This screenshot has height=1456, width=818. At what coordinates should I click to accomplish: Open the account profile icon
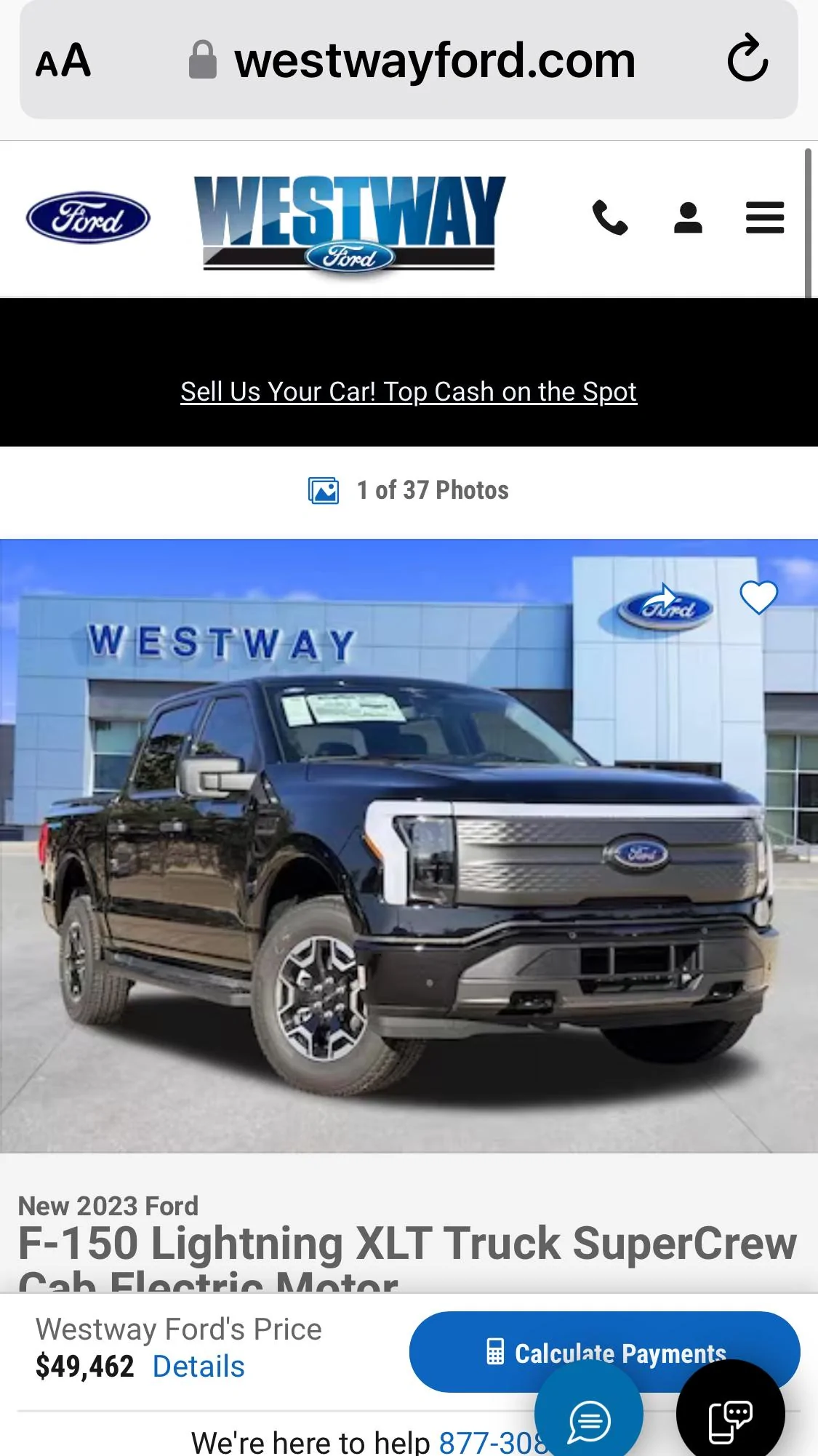[688, 217]
